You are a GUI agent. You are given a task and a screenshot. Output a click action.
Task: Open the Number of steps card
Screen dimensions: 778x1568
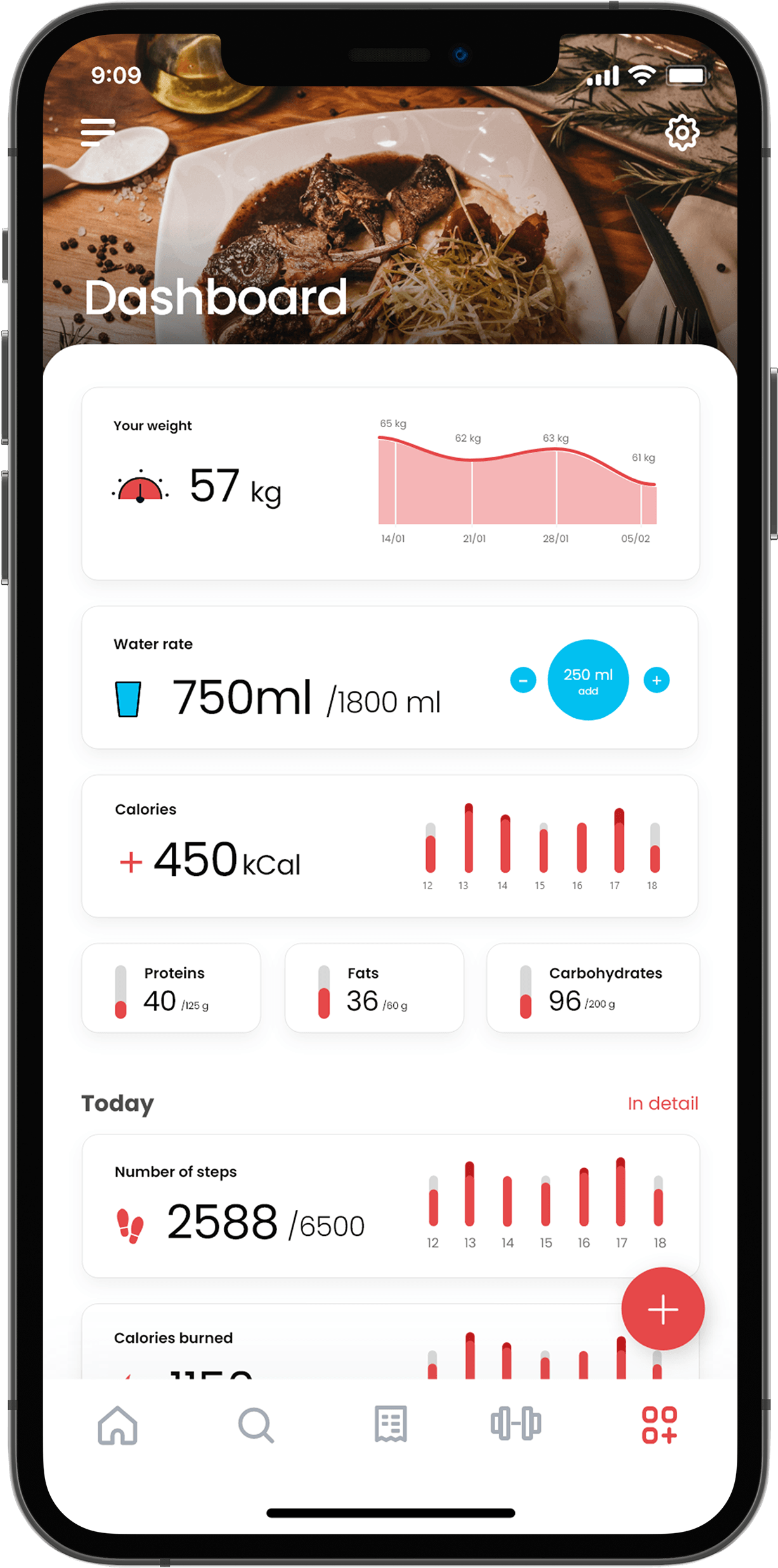pyautogui.click(x=390, y=1205)
